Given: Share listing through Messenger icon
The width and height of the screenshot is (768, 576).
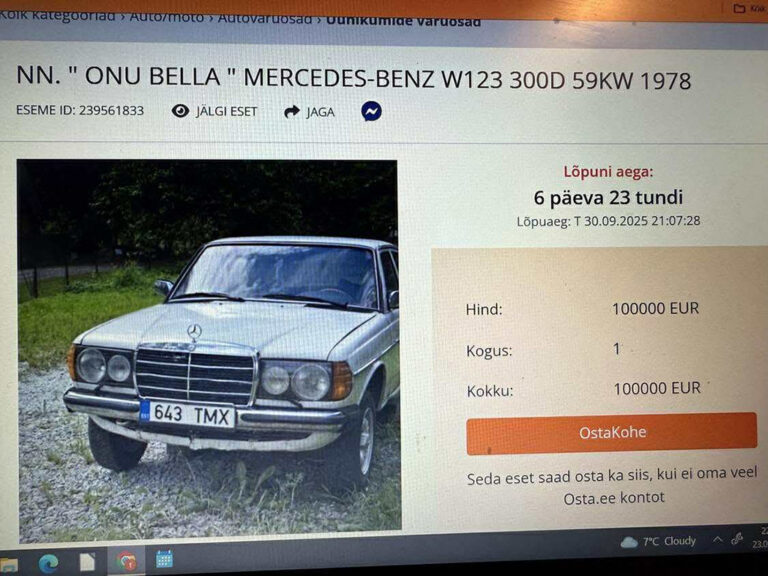Looking at the screenshot, I should (371, 111).
